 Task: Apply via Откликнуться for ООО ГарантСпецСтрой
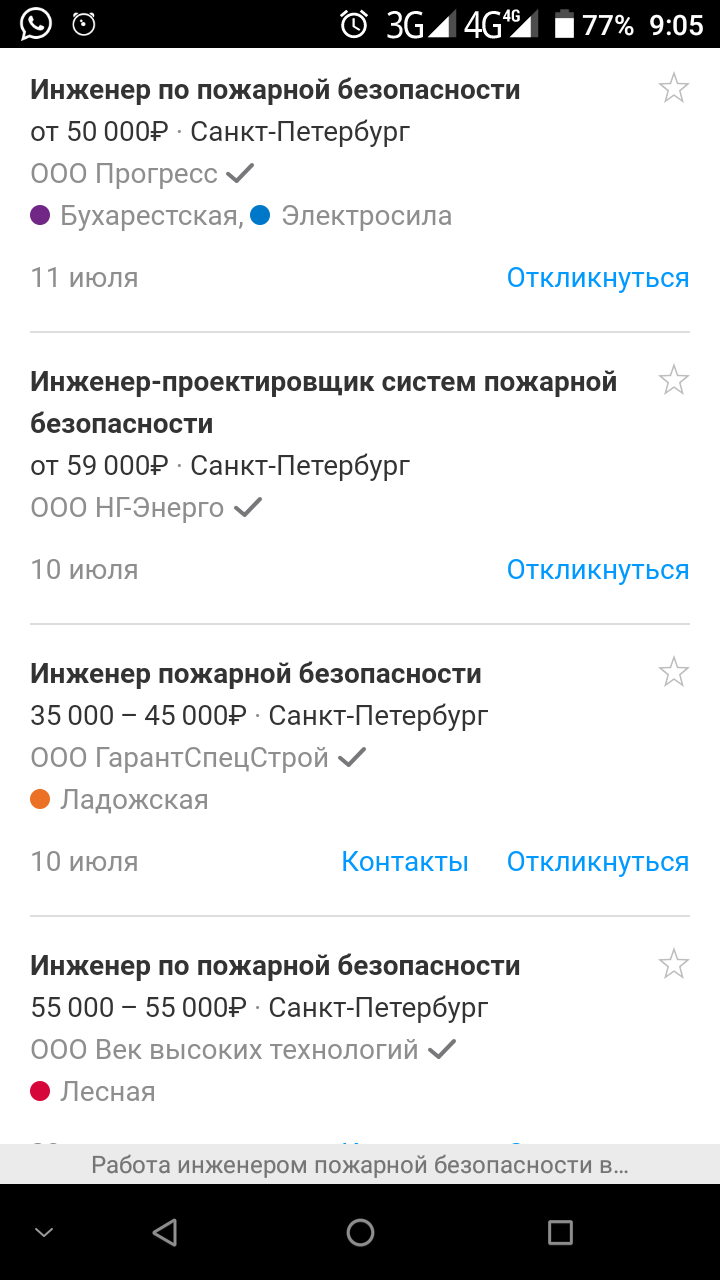click(x=597, y=862)
